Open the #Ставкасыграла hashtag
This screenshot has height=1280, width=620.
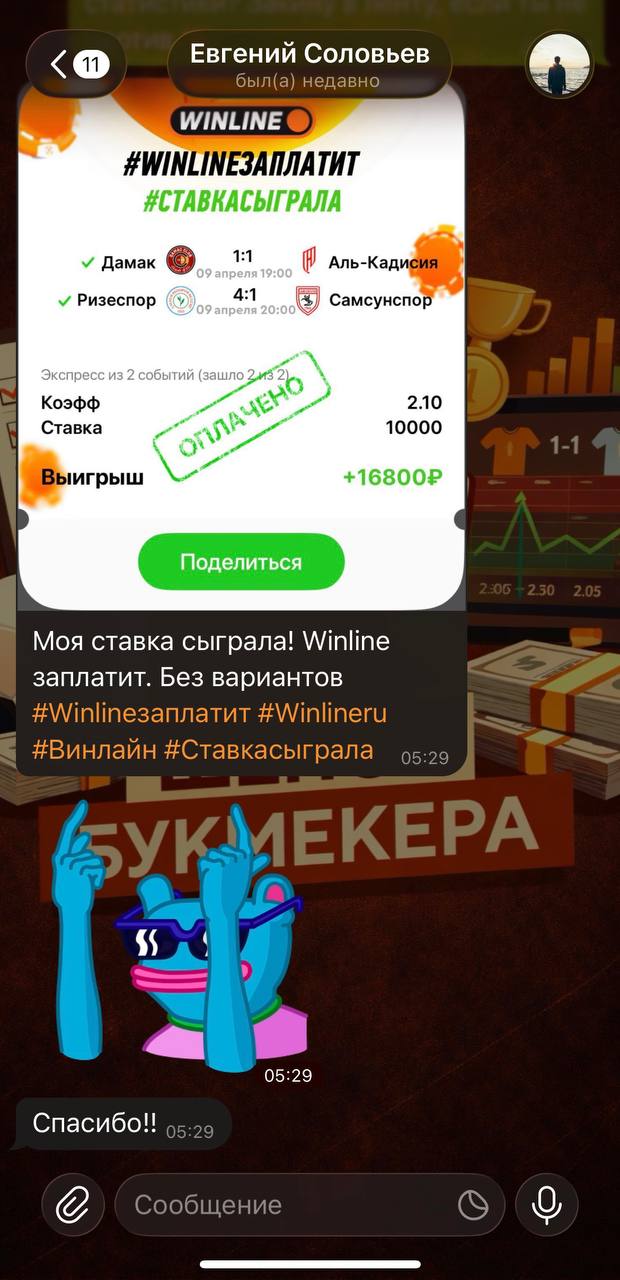[x=269, y=750]
